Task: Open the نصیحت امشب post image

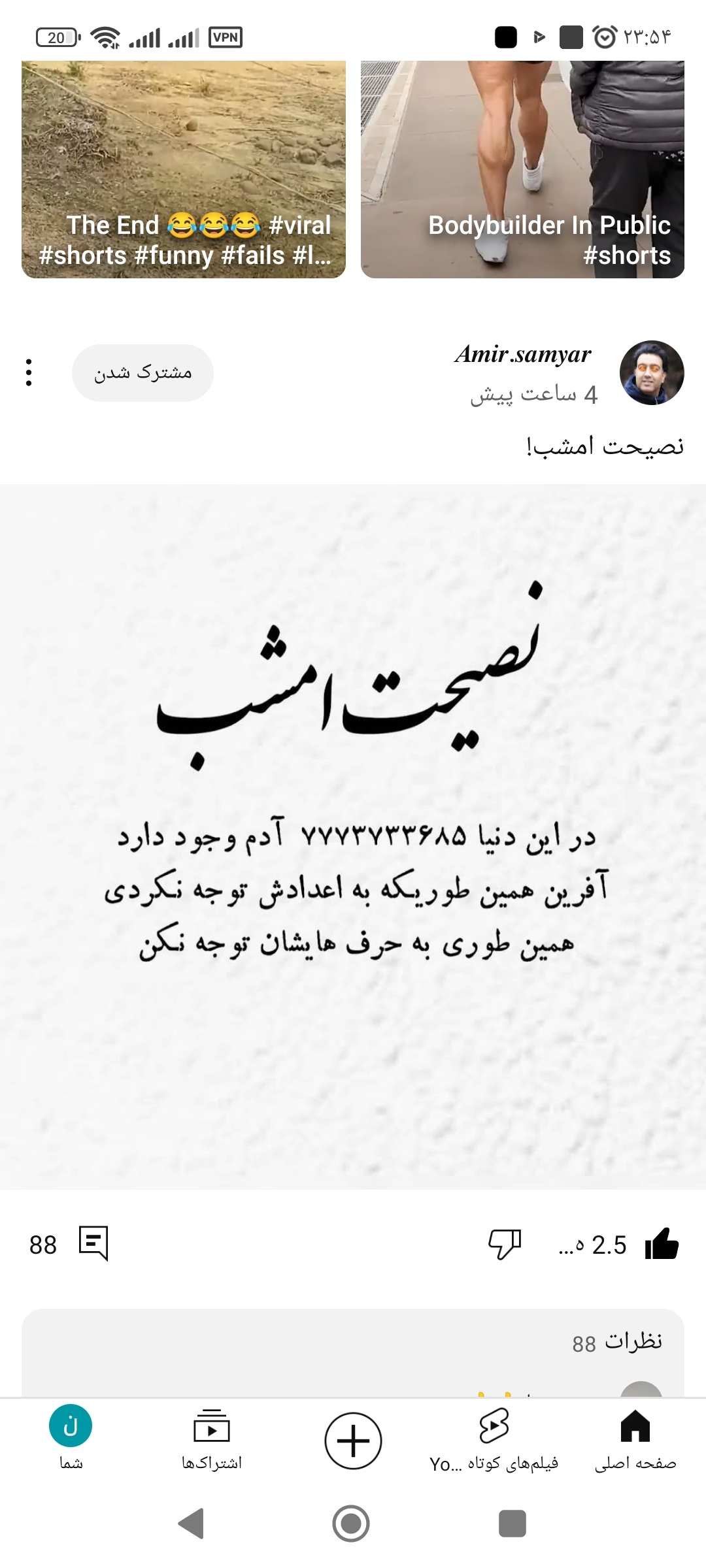Action: 353,836
